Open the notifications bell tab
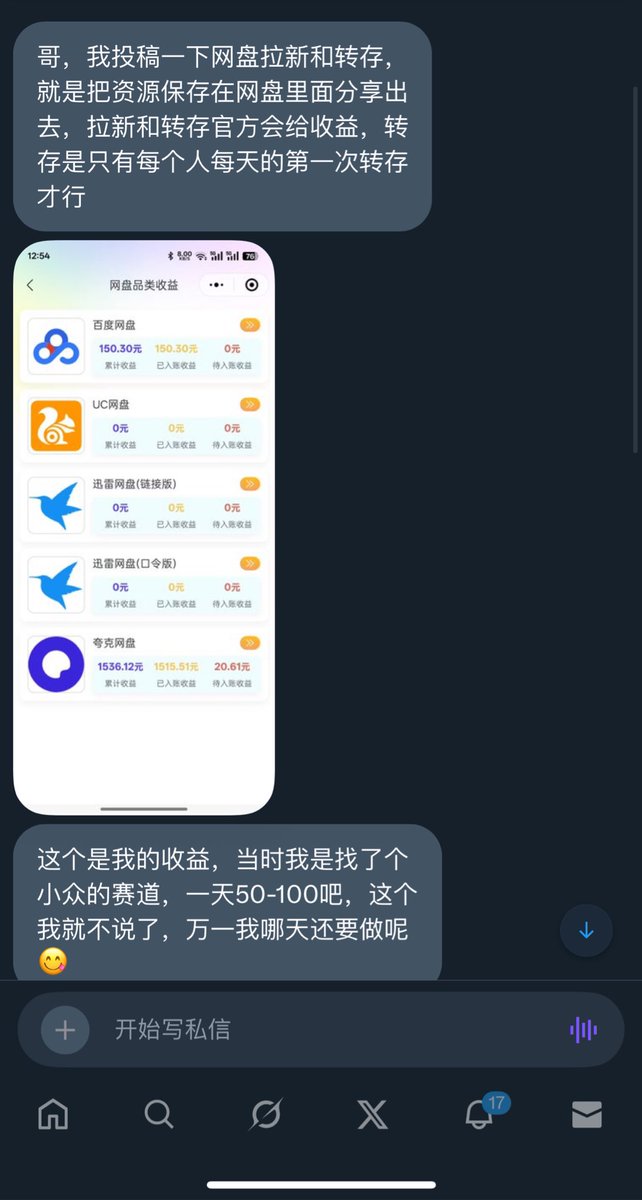 pyautogui.click(x=480, y=1114)
